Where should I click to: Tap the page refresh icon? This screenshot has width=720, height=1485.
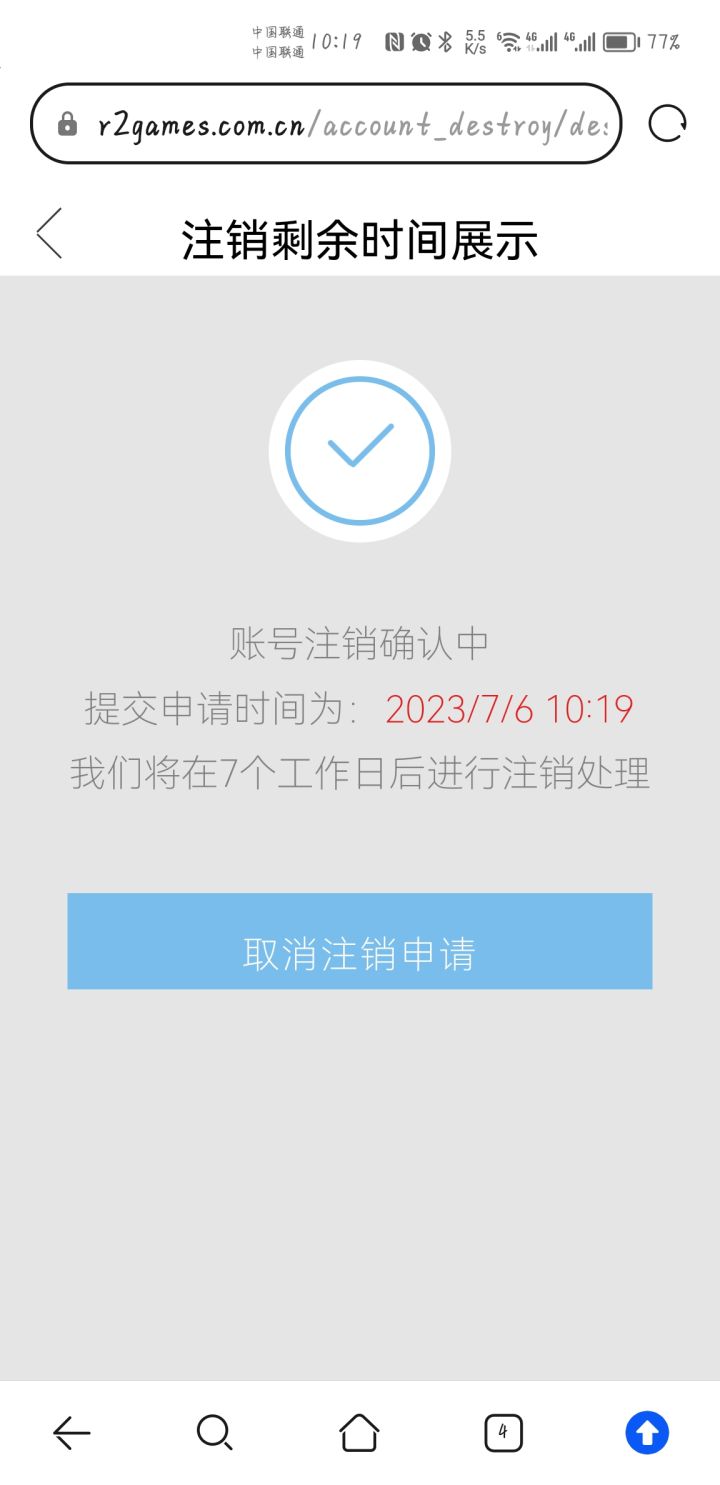668,122
